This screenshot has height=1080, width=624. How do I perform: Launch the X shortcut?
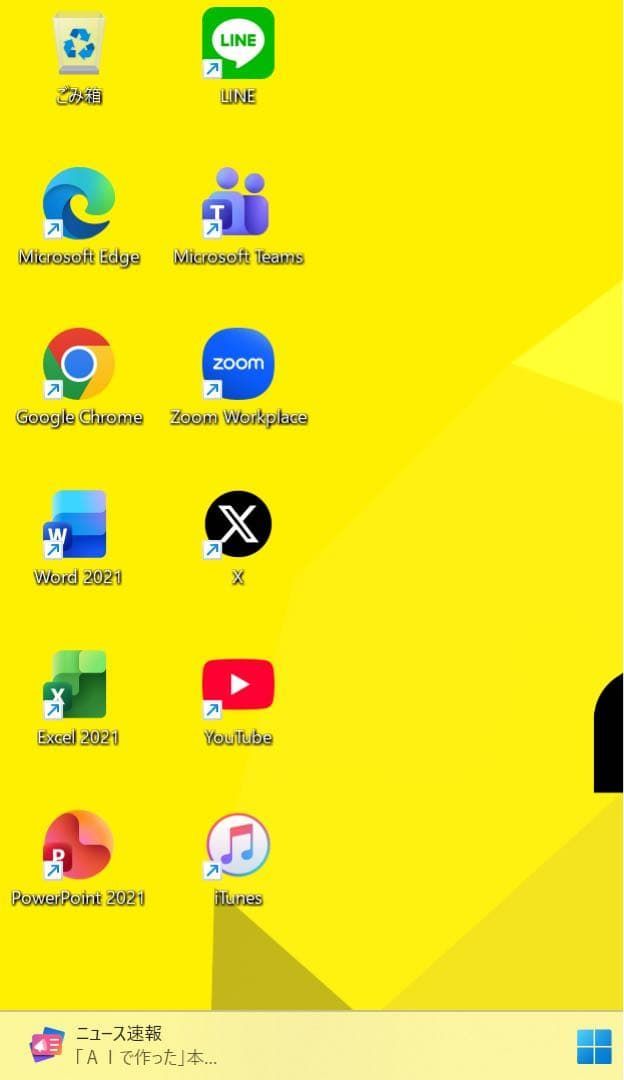point(238,524)
